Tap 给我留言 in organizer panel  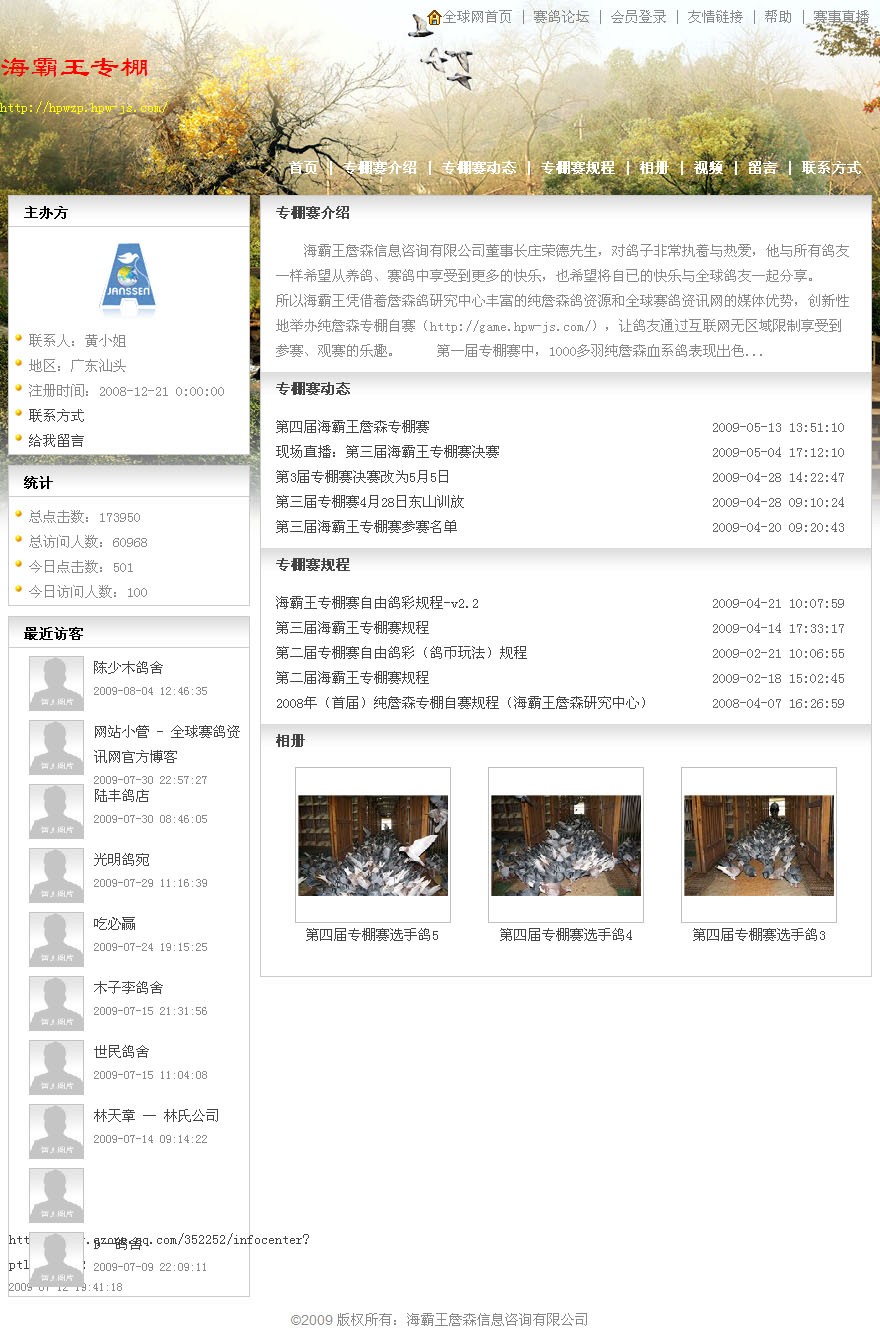[x=56, y=441]
